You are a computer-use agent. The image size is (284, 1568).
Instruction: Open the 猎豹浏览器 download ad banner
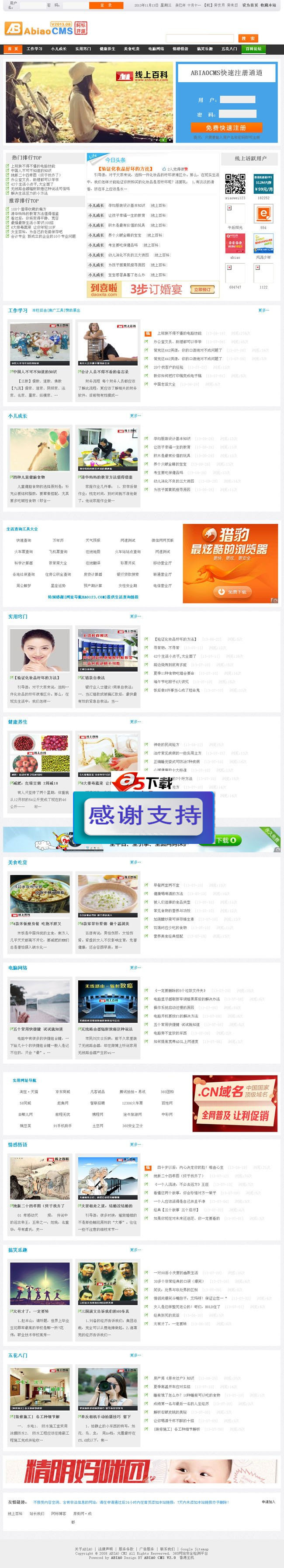[231, 562]
